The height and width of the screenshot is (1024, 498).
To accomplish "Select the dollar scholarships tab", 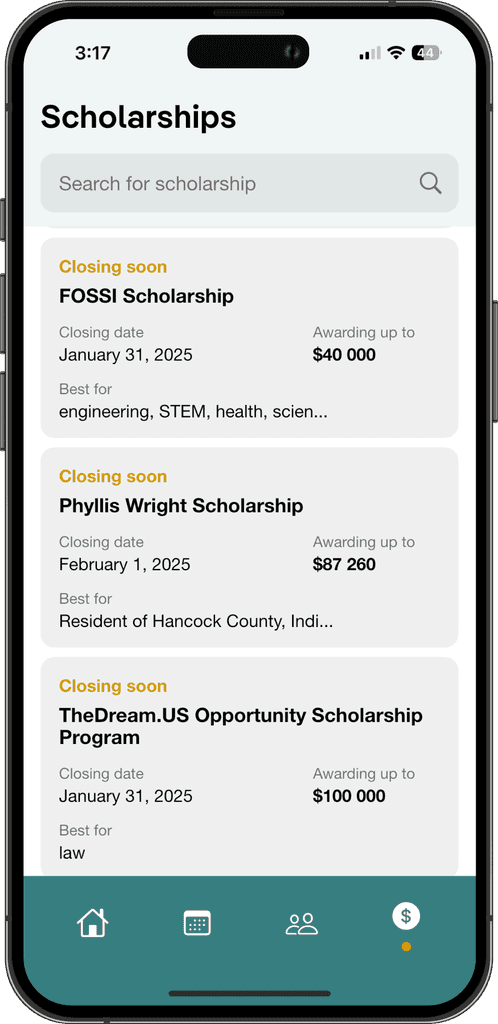I will point(406,916).
